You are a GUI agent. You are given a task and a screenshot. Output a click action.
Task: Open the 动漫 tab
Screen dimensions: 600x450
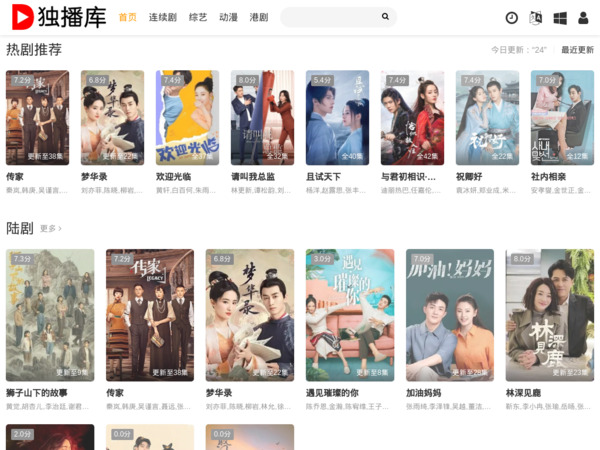tap(228, 17)
